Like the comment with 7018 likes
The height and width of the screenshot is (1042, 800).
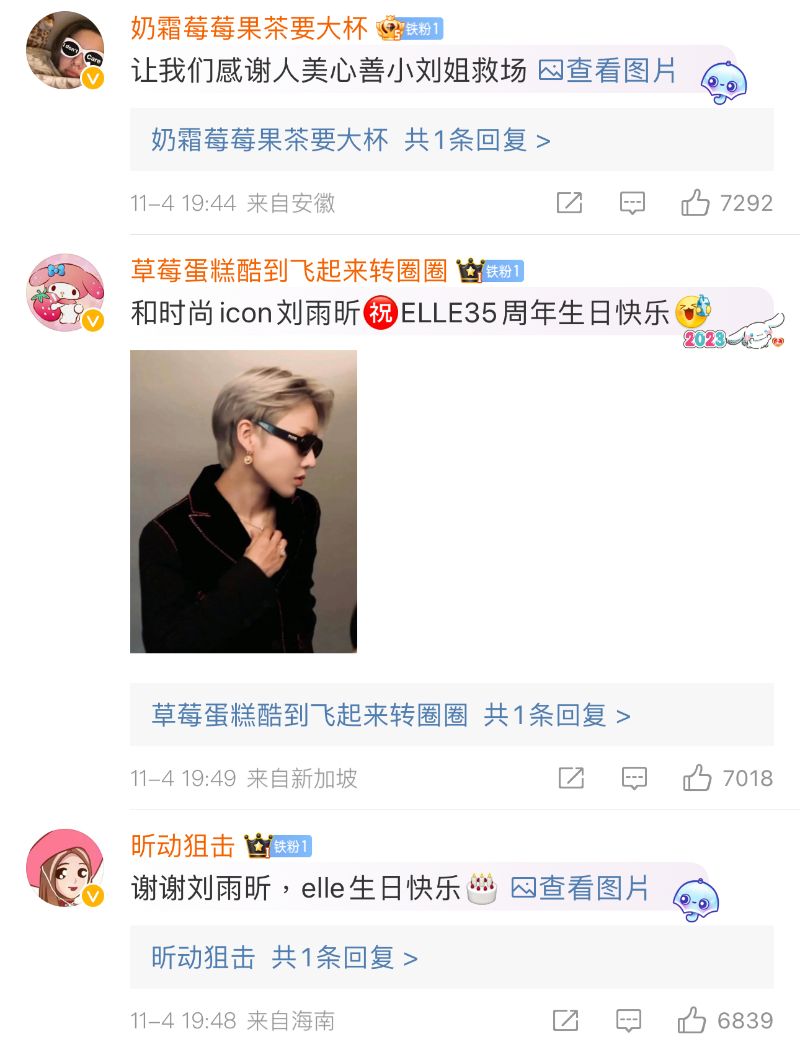tap(697, 778)
